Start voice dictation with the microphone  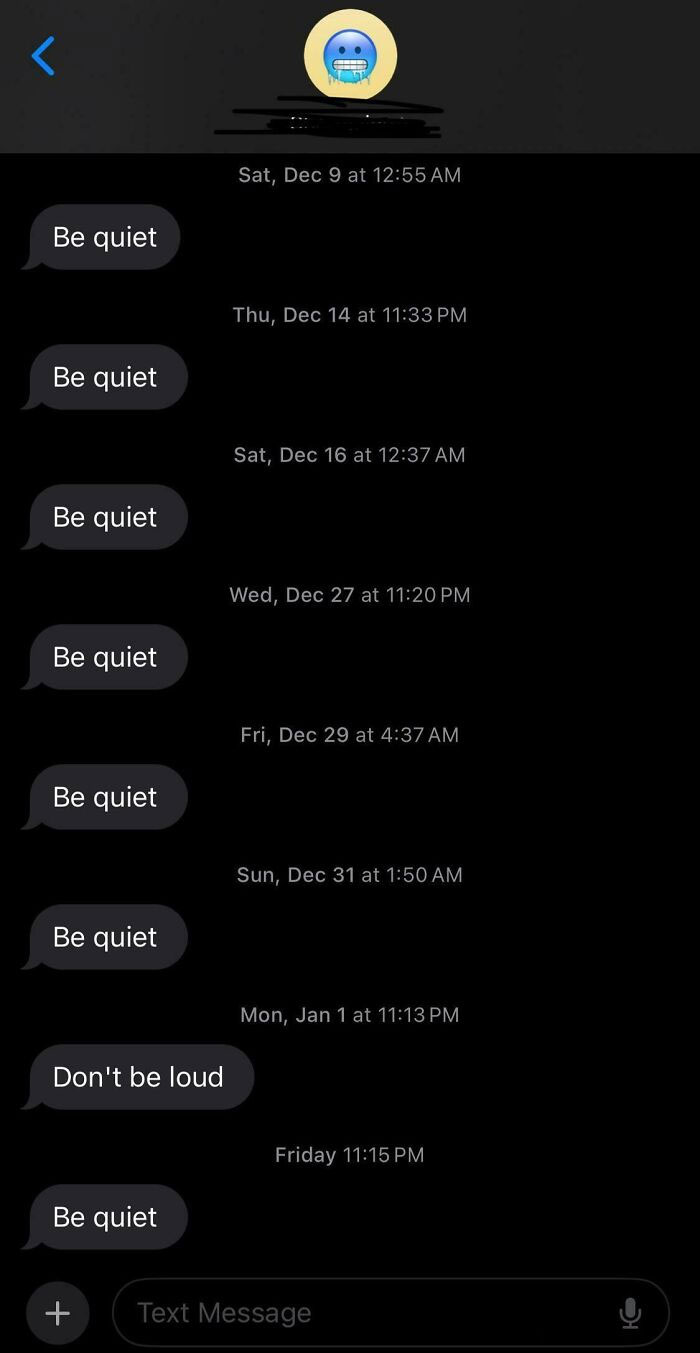pyautogui.click(x=630, y=1312)
